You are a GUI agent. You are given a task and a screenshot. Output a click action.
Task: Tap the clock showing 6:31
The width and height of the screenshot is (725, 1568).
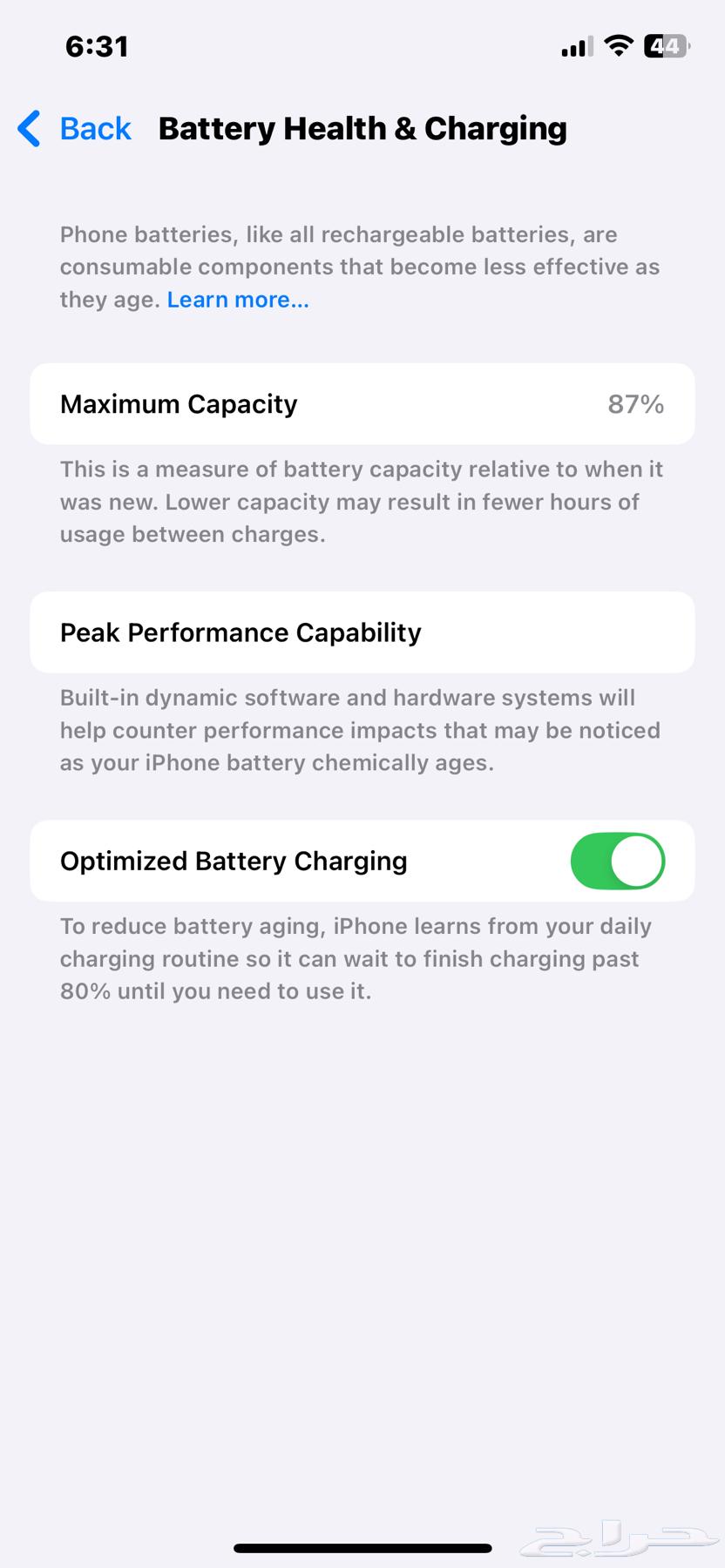pyautogui.click(x=97, y=45)
